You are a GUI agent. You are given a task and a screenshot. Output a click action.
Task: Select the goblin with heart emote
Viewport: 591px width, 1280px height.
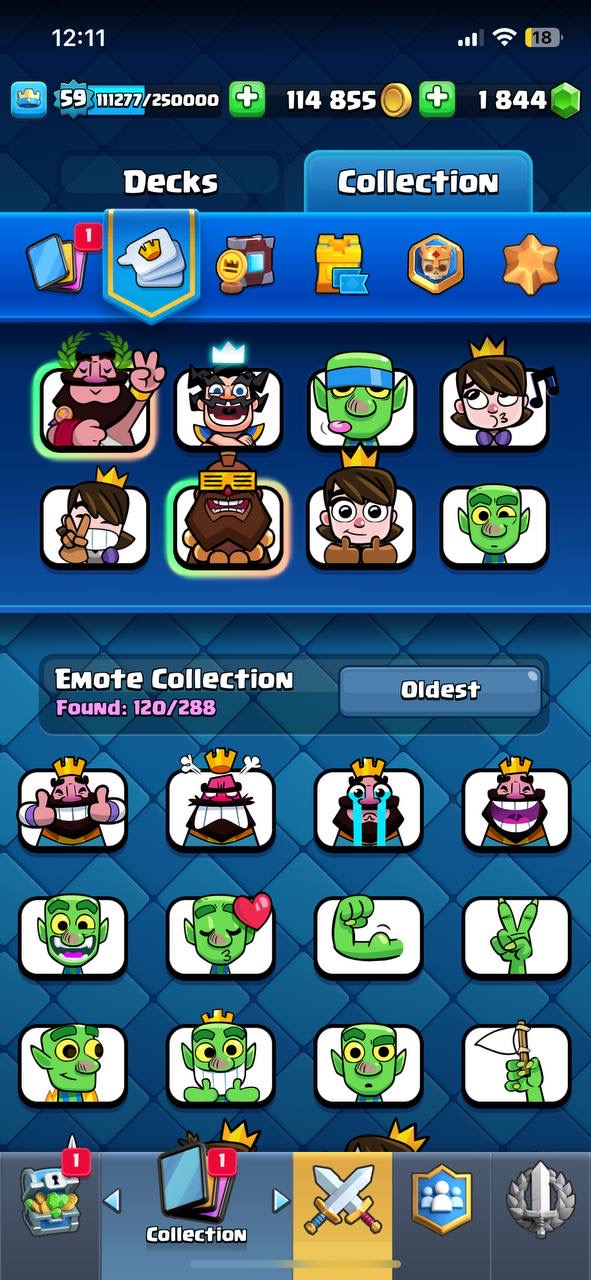tap(220, 936)
